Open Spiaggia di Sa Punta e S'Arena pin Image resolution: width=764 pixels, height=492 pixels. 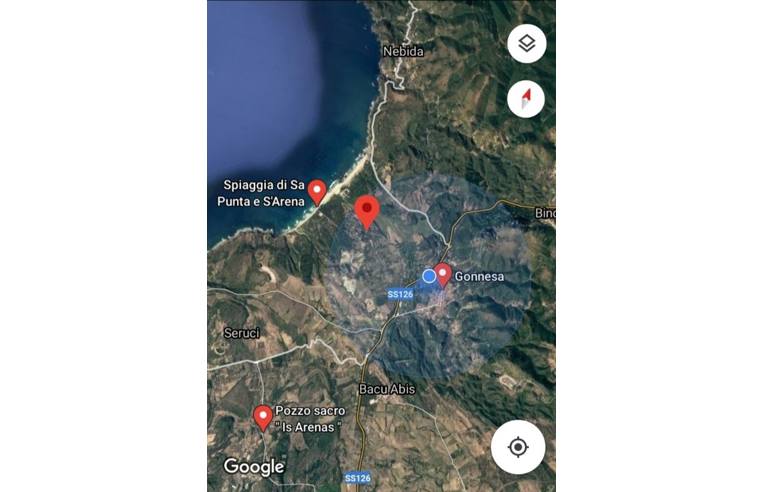point(317,190)
